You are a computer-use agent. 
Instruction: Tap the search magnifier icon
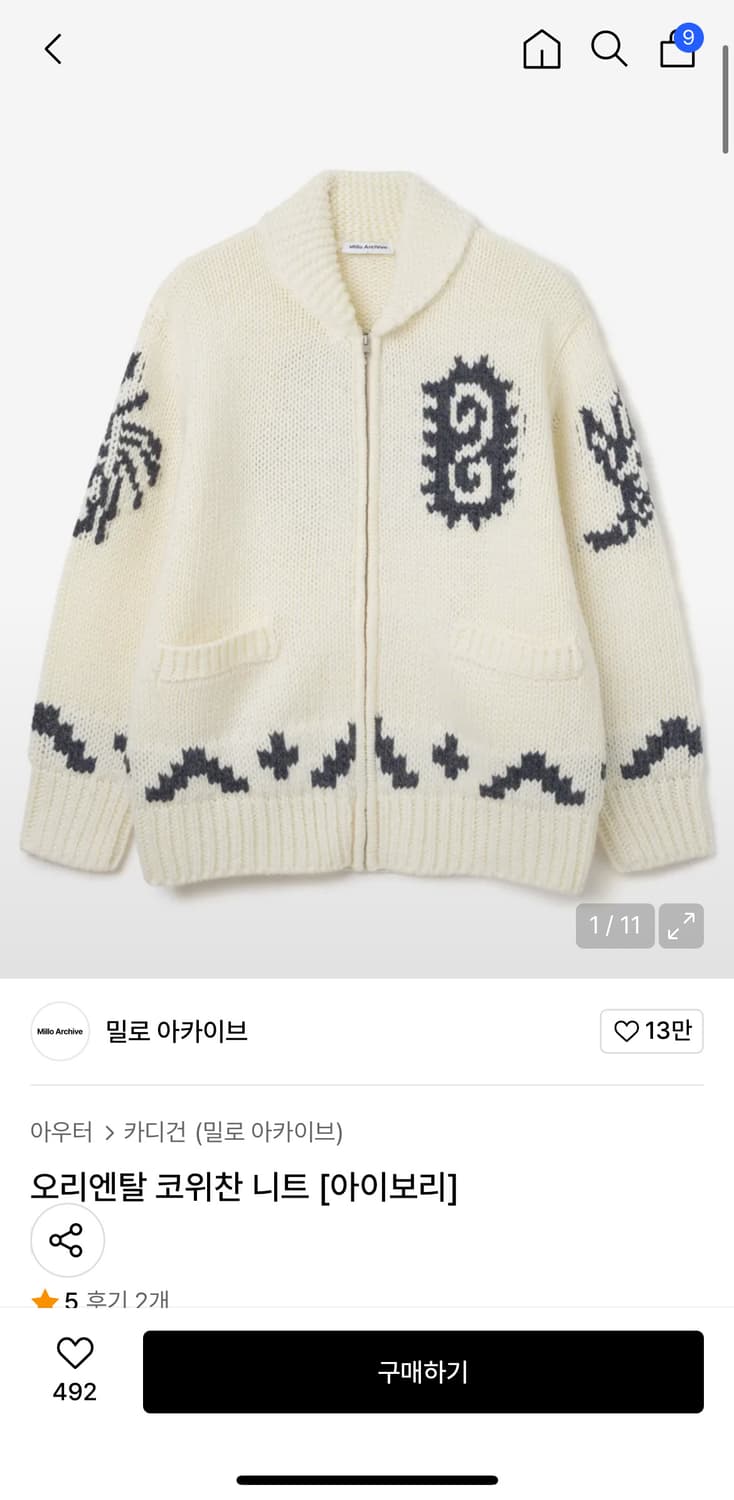point(609,49)
